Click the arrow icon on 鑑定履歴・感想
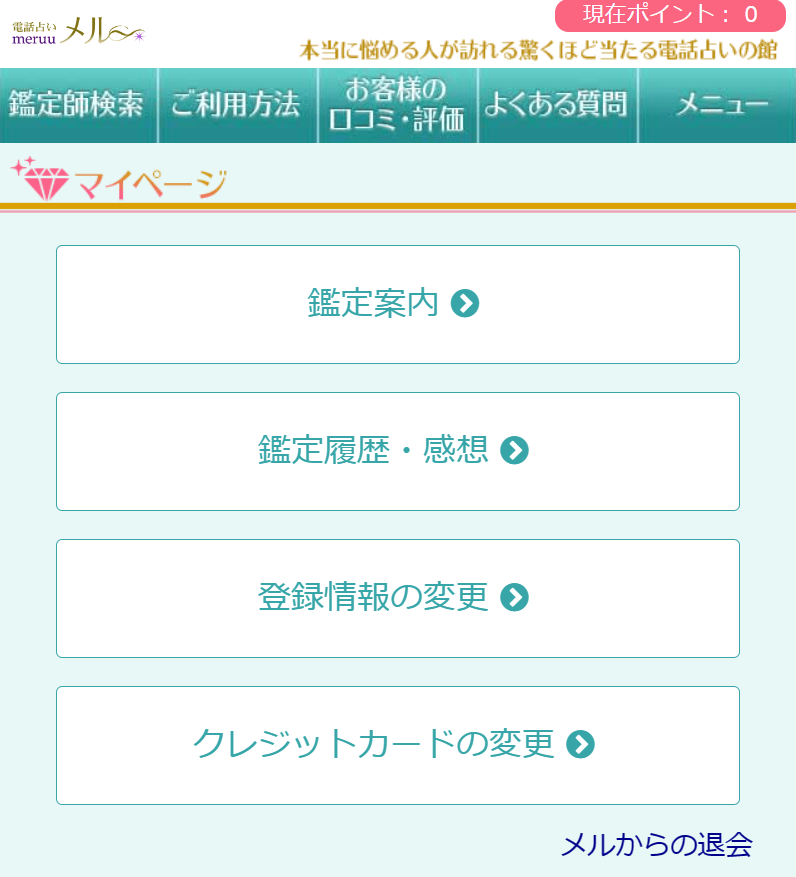Viewport: 796px width, 877px height. [513, 451]
